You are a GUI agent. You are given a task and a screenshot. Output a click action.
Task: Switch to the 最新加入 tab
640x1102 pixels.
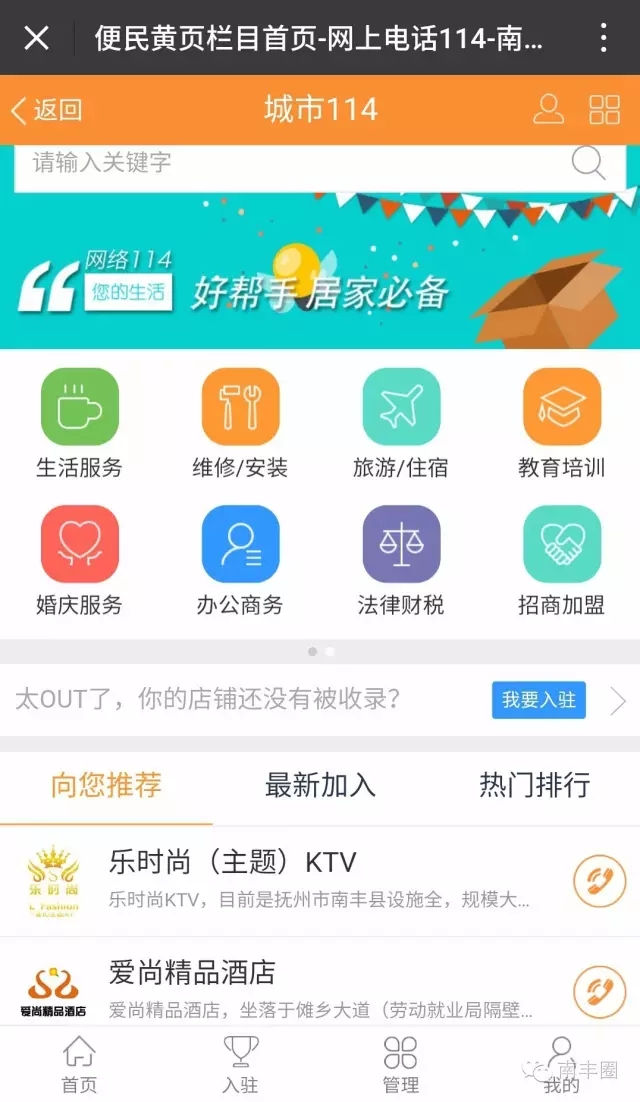point(320,785)
